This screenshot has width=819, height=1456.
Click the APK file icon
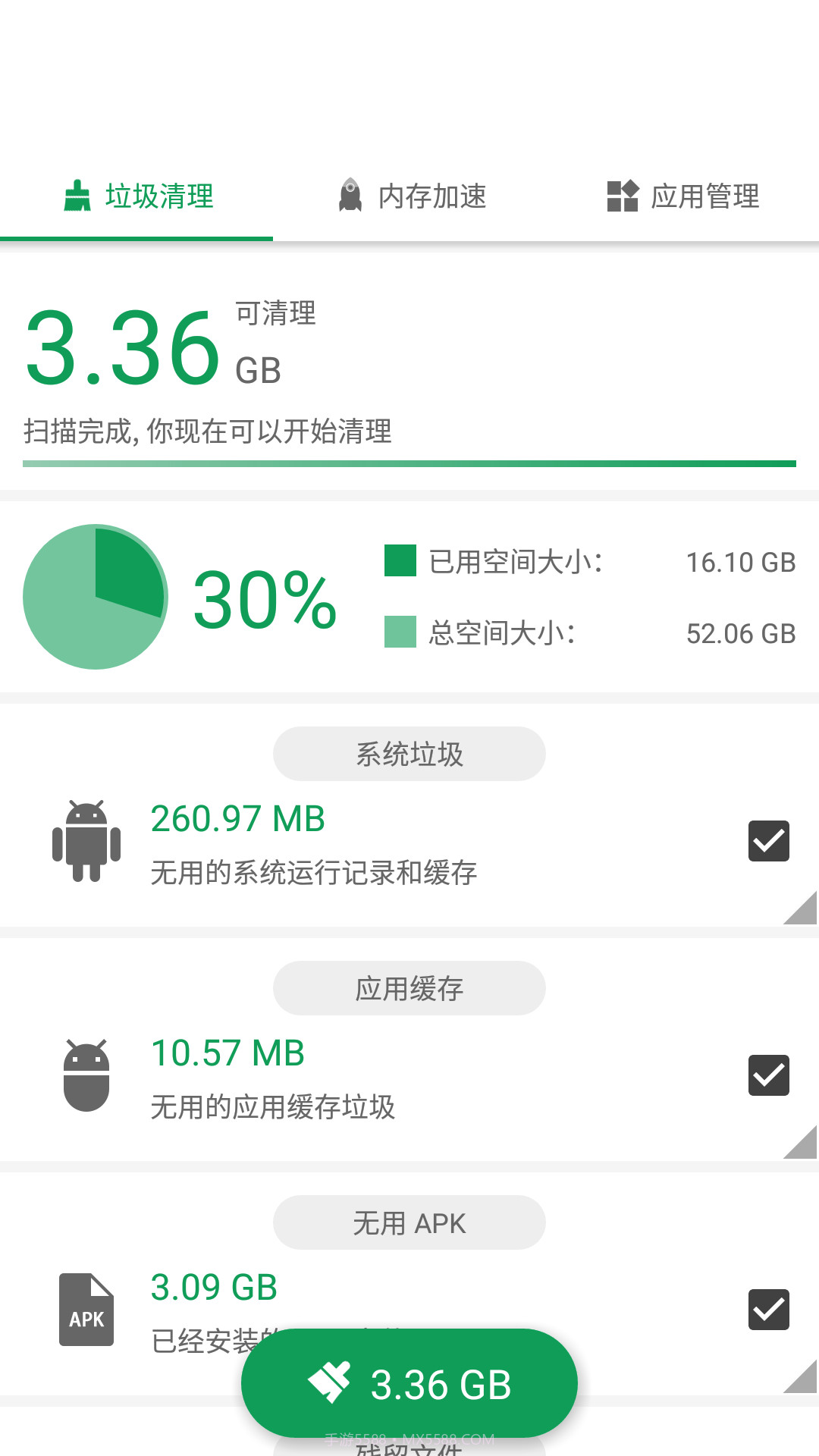86,1308
